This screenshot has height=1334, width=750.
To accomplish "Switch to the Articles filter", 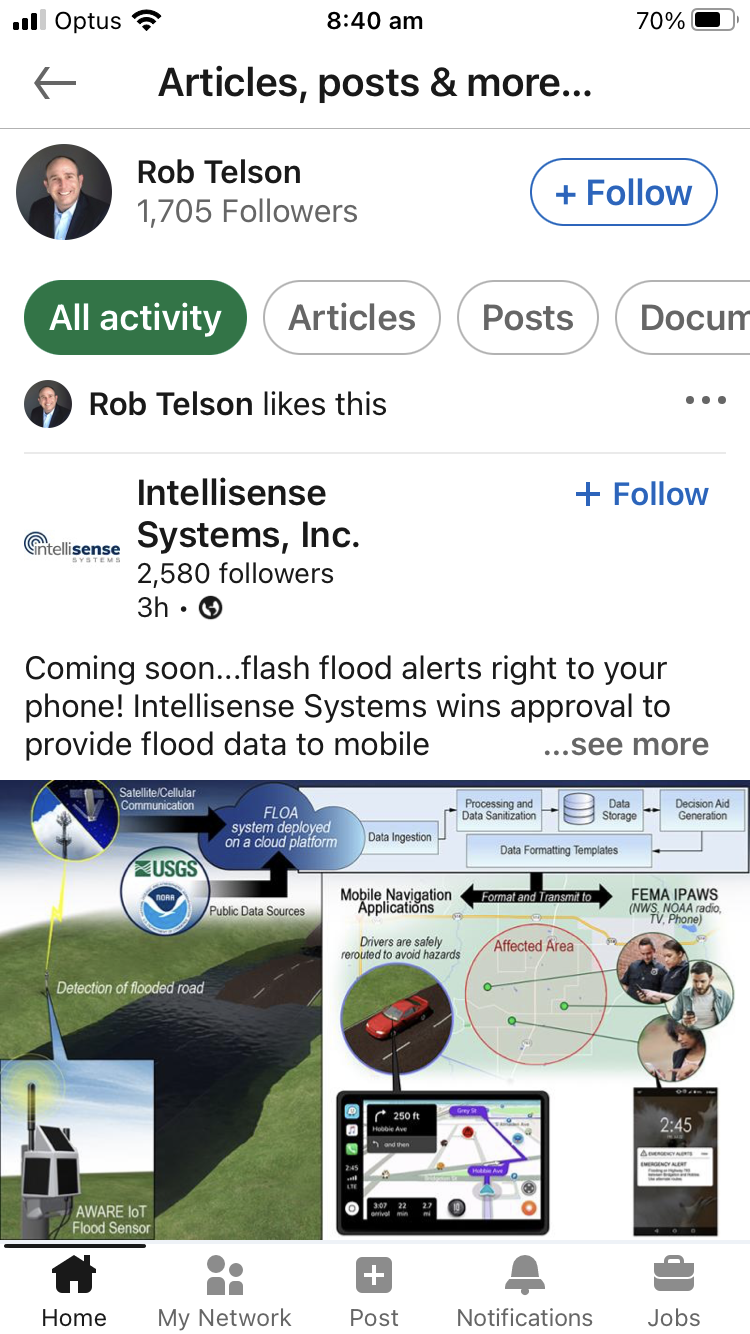I will pyautogui.click(x=352, y=318).
